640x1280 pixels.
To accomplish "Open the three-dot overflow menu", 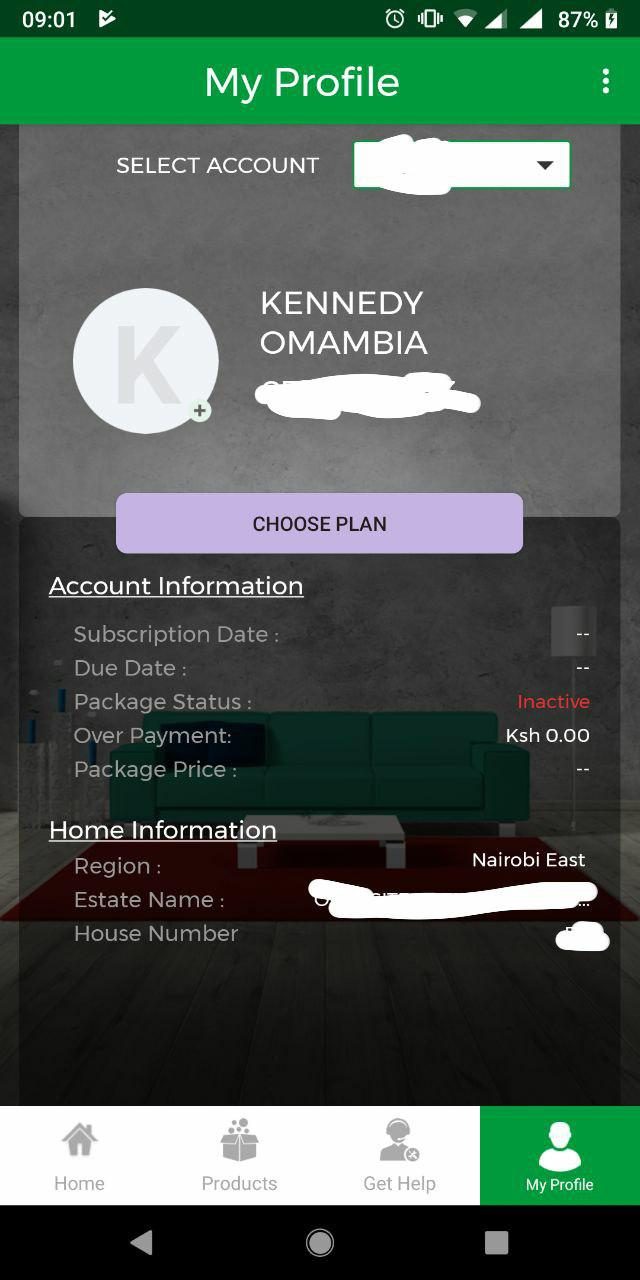I will [x=605, y=82].
